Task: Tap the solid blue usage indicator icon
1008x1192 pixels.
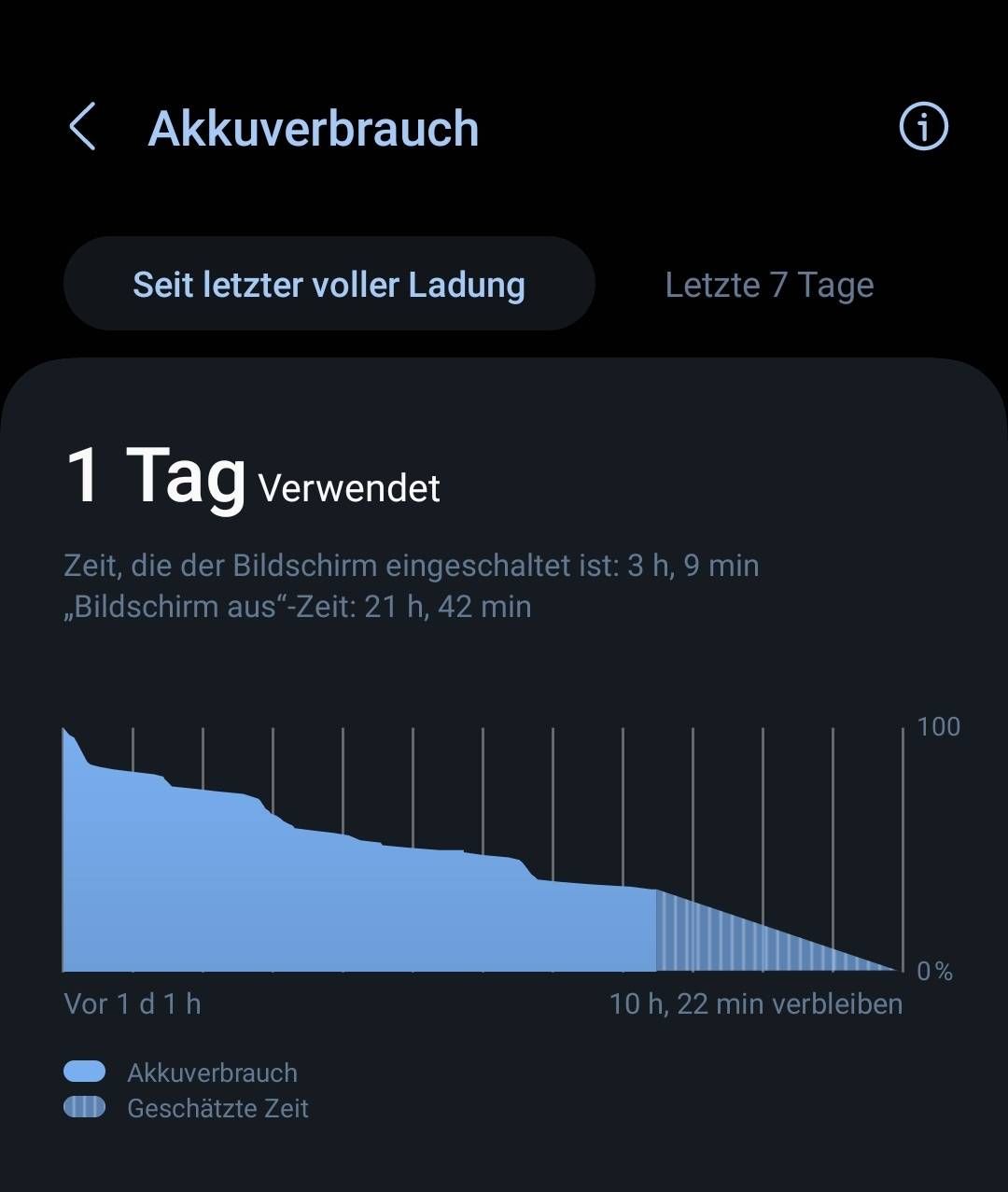Action: tap(84, 1072)
